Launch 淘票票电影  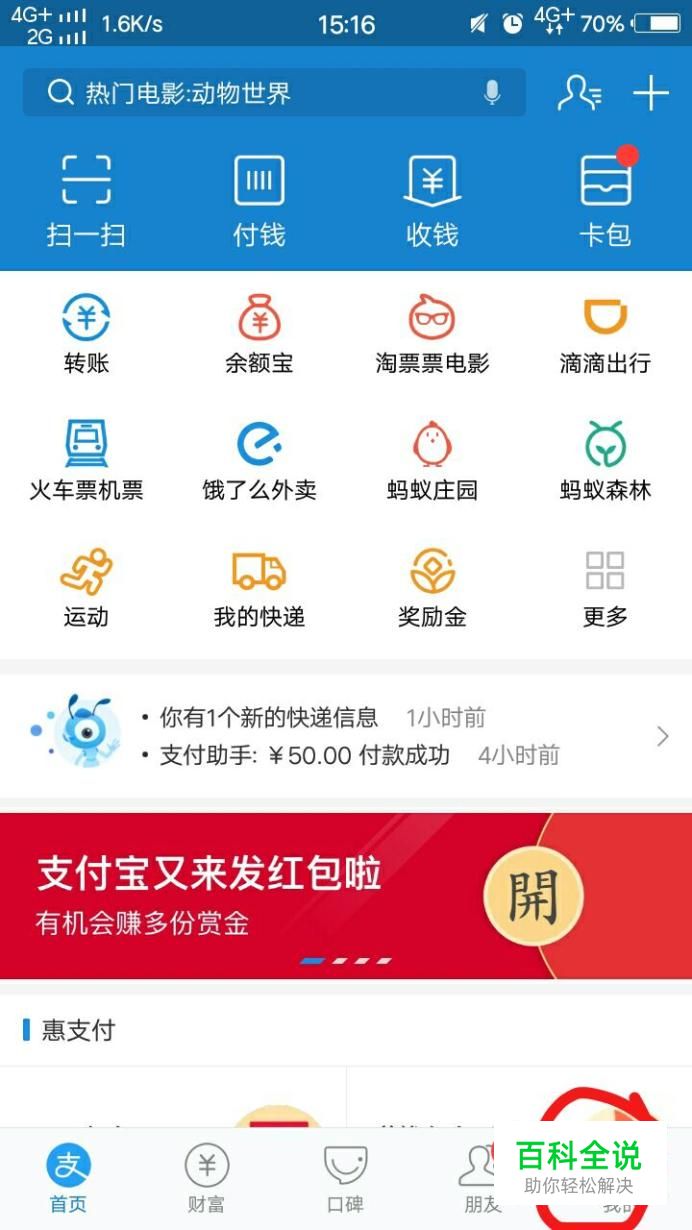tap(432, 335)
